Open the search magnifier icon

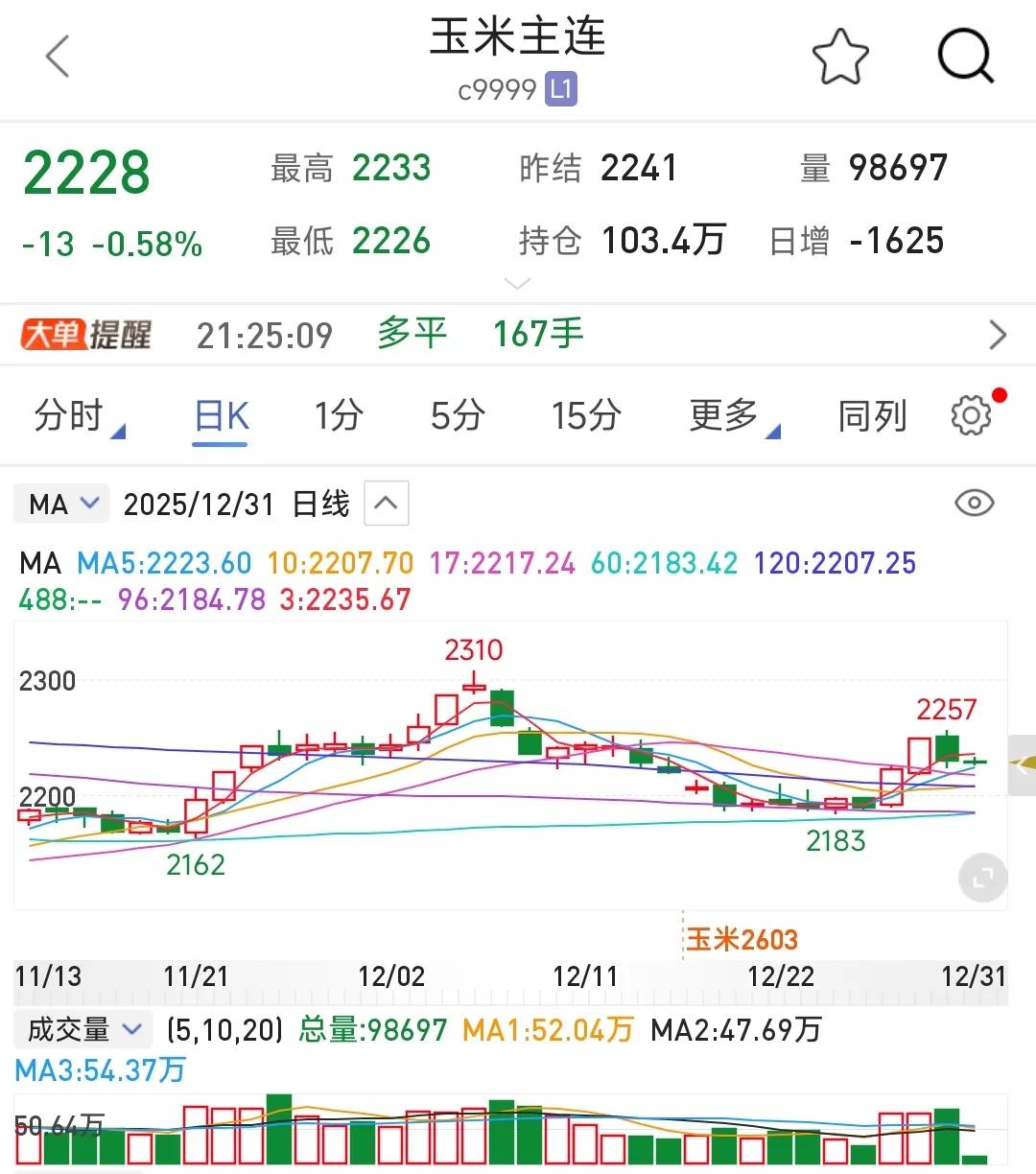click(x=965, y=56)
